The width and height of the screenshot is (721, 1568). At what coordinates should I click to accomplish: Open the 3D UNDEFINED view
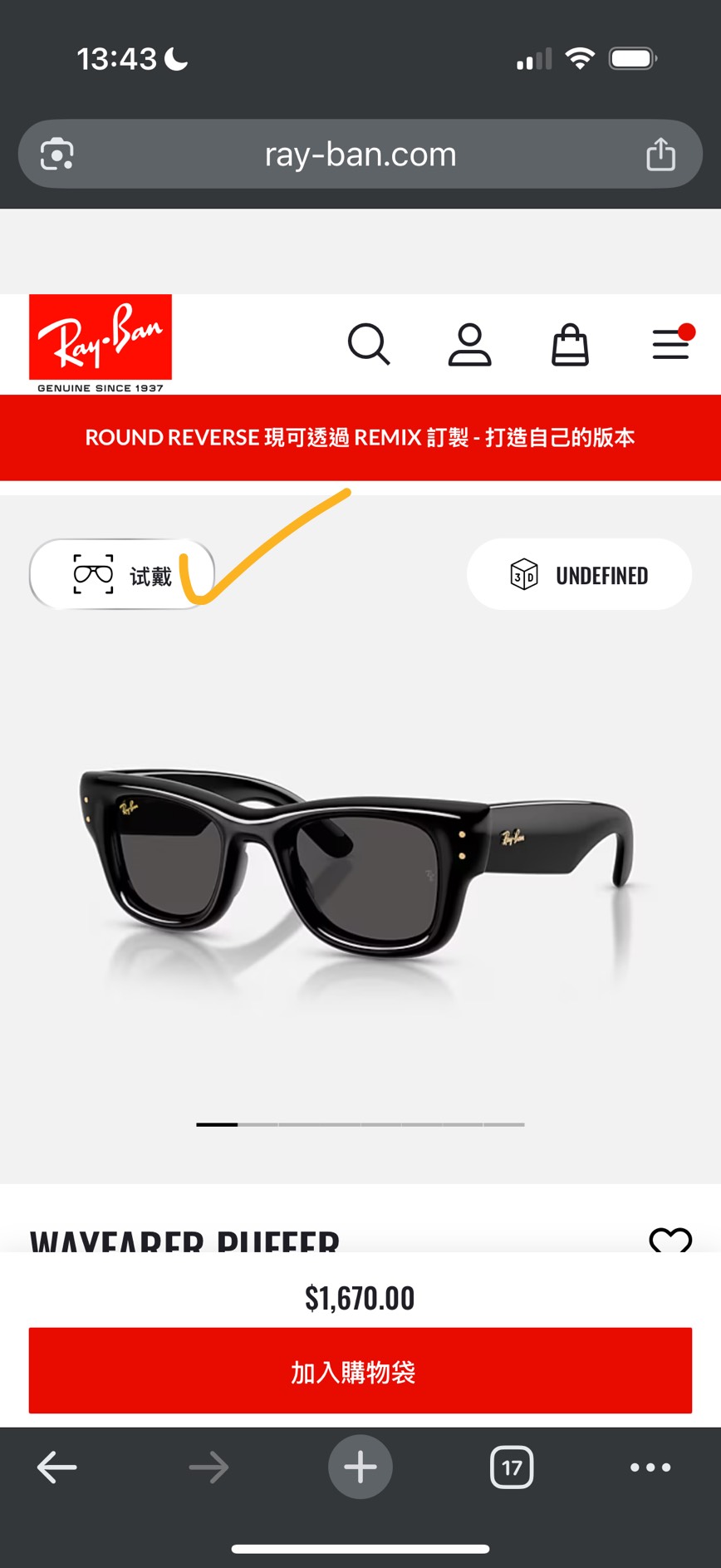click(579, 575)
